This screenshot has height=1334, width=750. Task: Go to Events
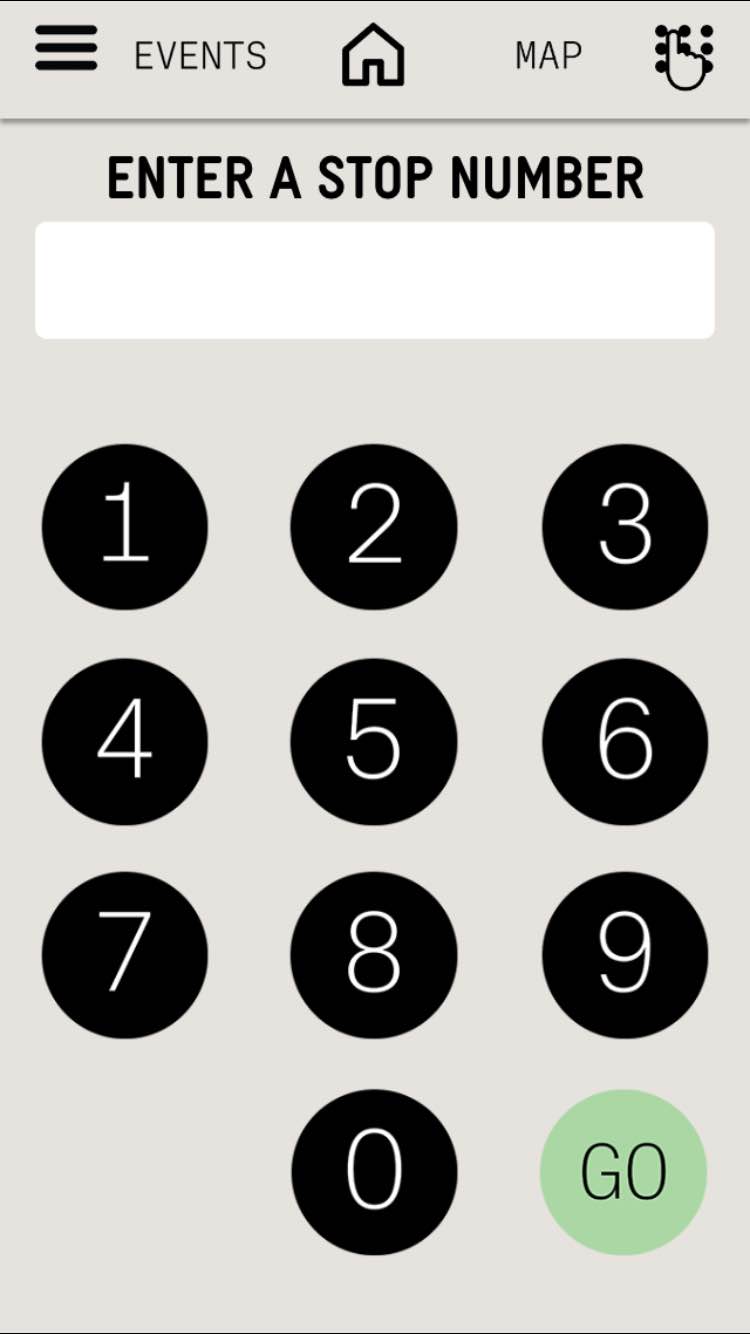200,56
